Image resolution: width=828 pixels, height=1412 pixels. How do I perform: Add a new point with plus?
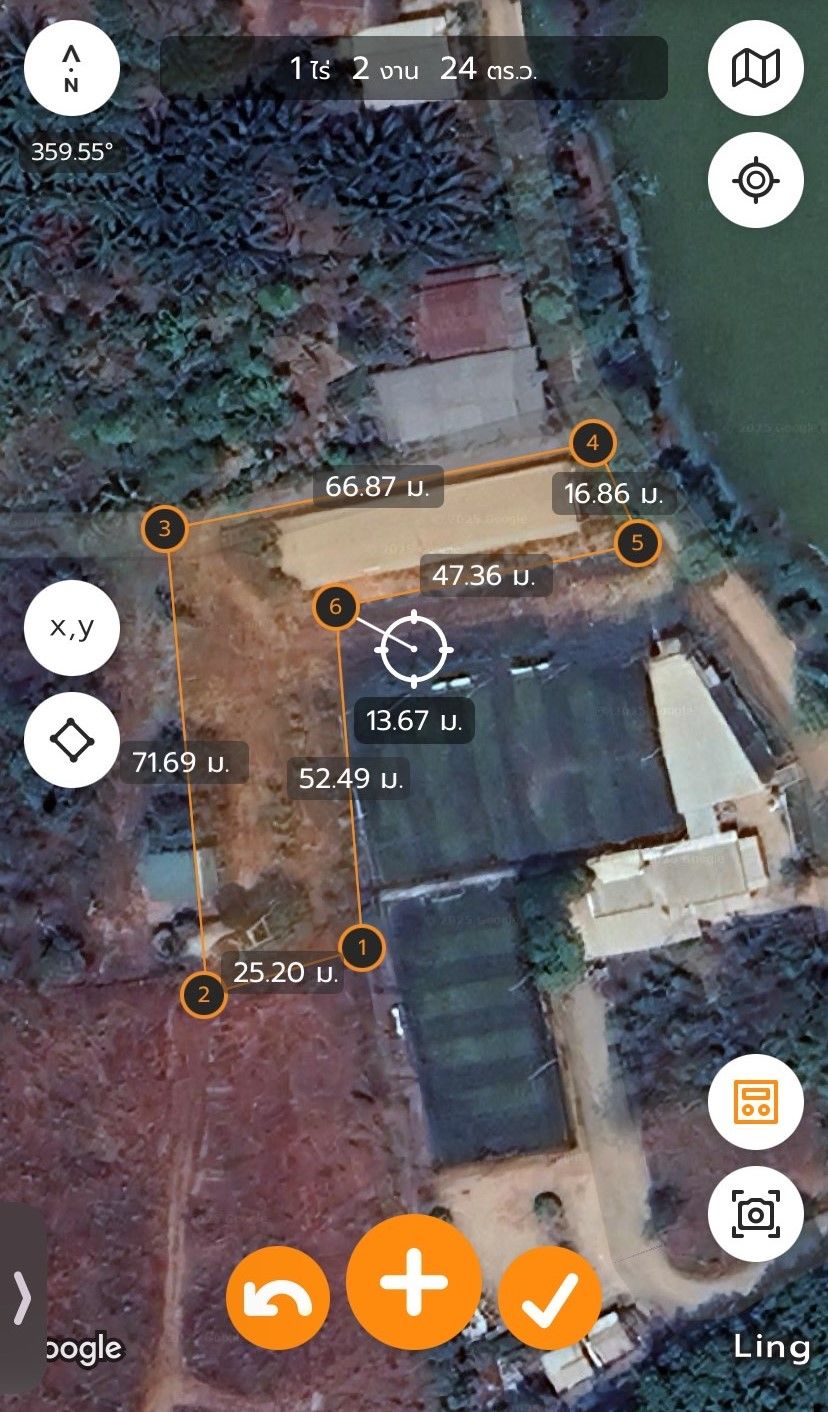414,1283
